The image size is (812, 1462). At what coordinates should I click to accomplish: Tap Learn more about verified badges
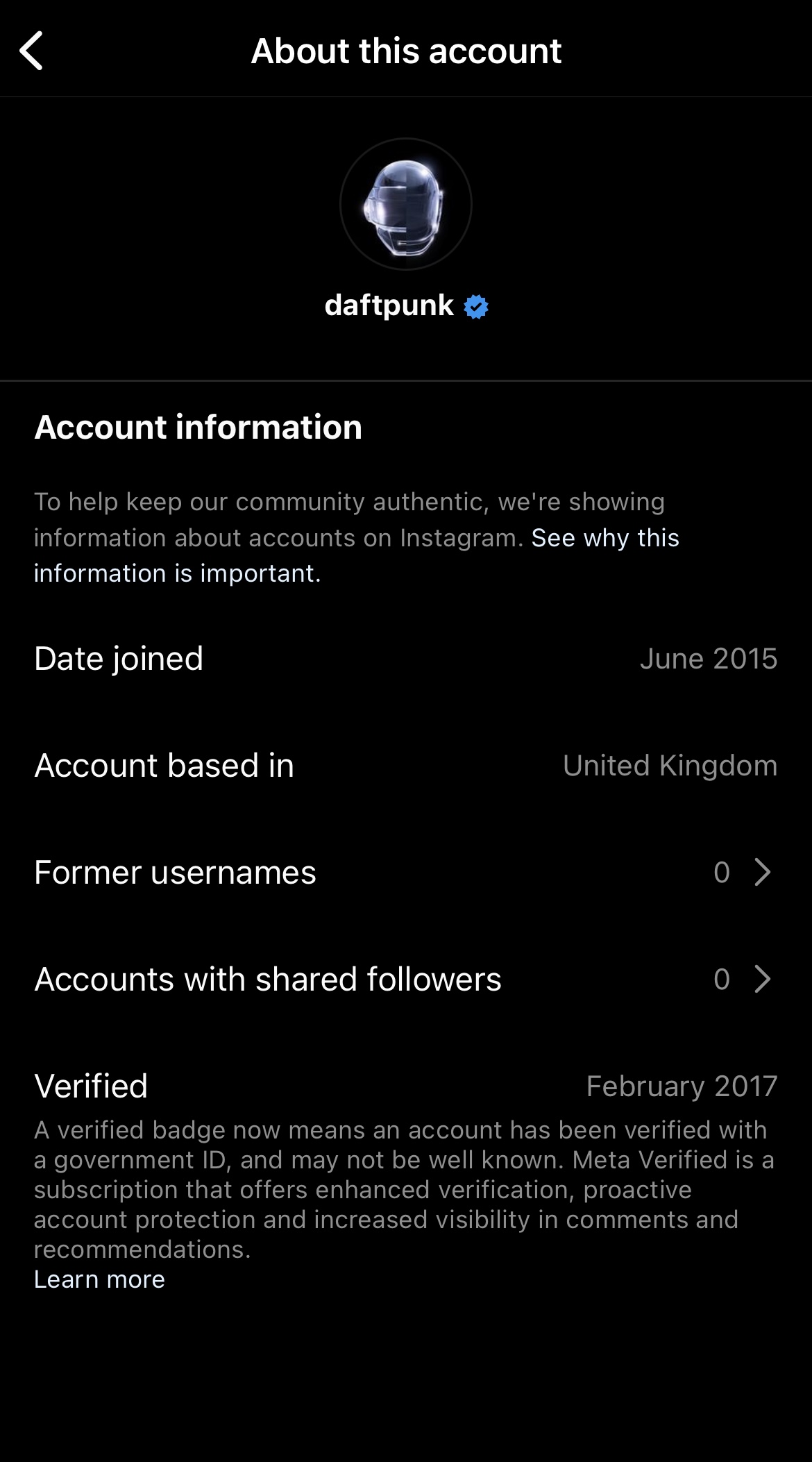pyautogui.click(x=99, y=1279)
